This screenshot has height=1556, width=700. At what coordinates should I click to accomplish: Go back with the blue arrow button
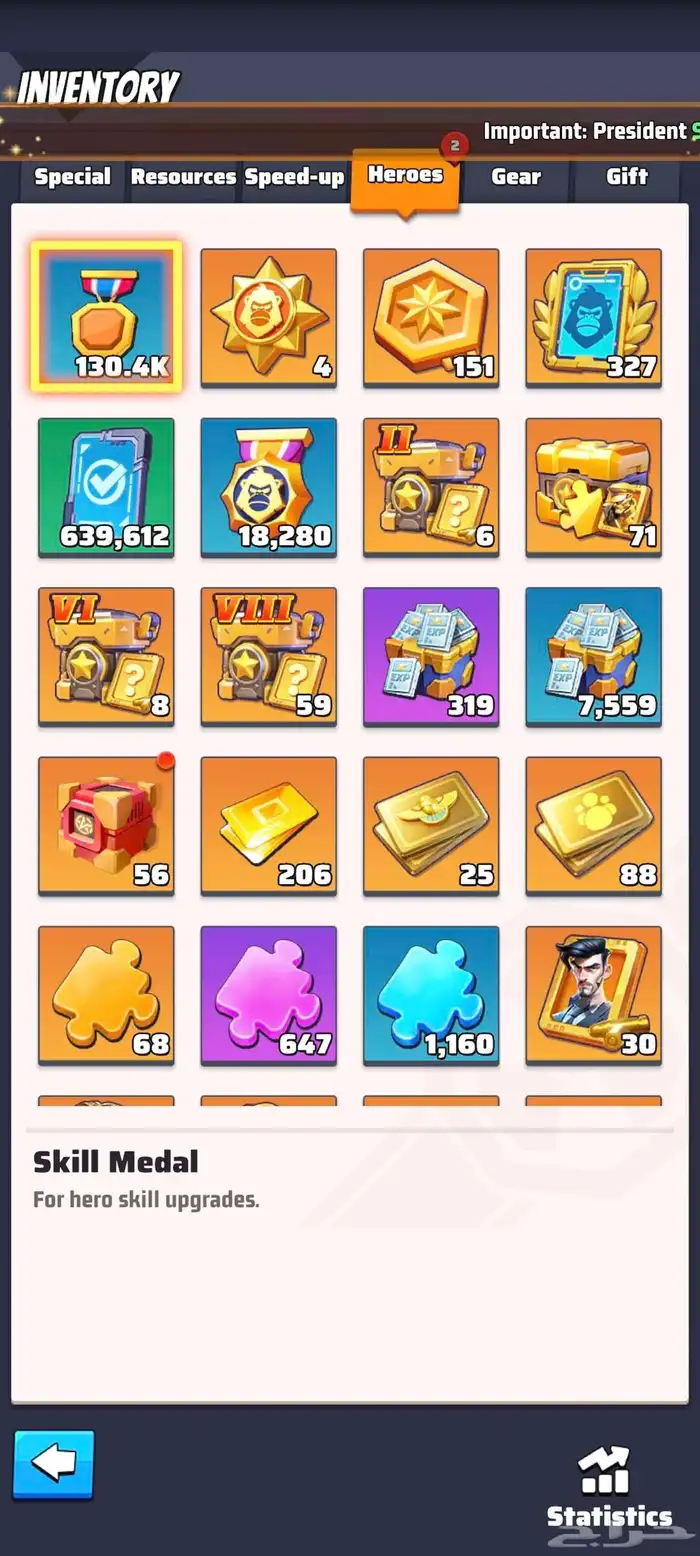(x=54, y=1465)
